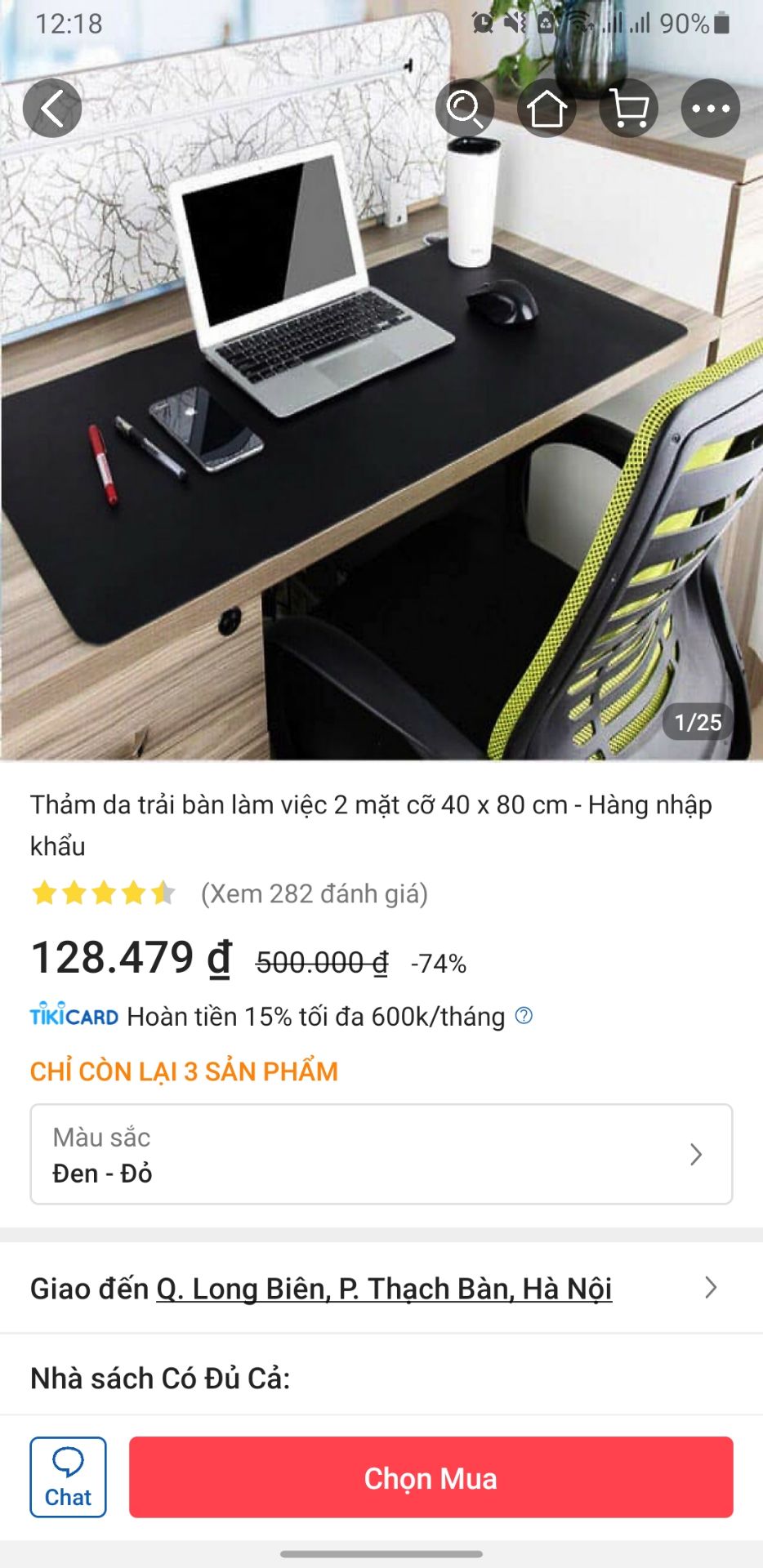Tap the TikiCard logo
Viewport: 763px width, 1568px height.
[72, 1015]
